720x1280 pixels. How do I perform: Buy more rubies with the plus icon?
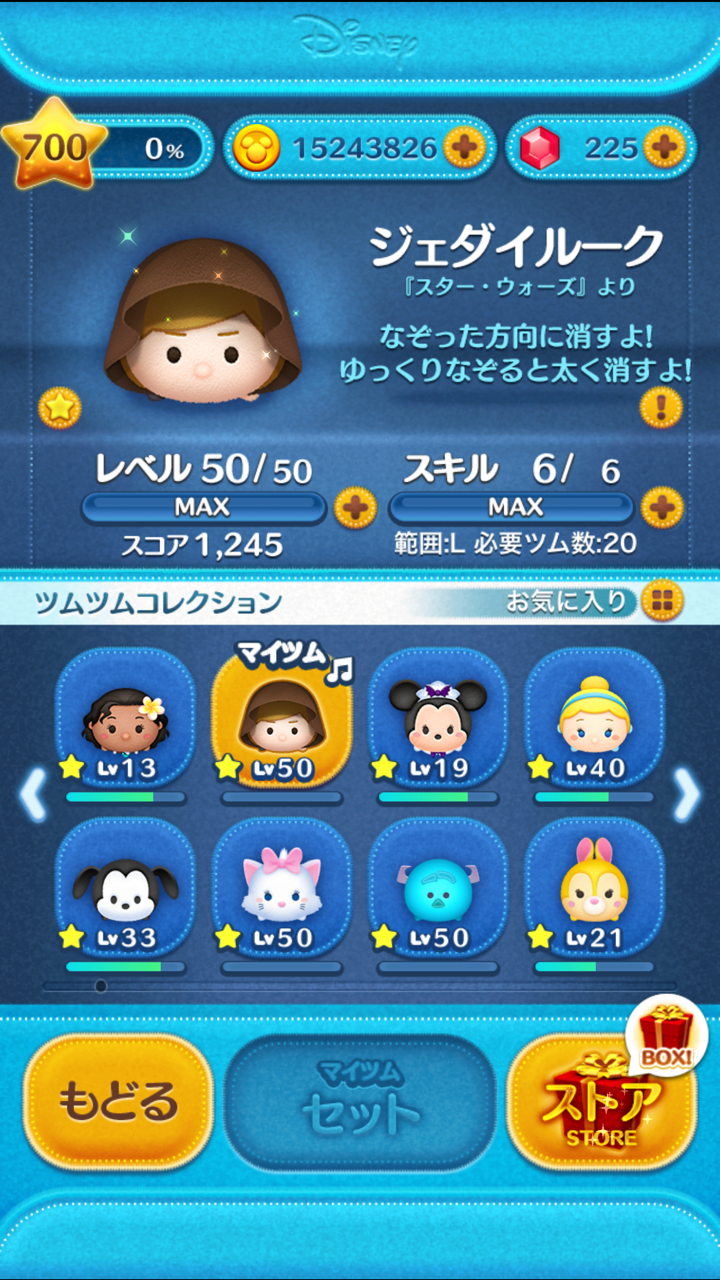[x=662, y=148]
